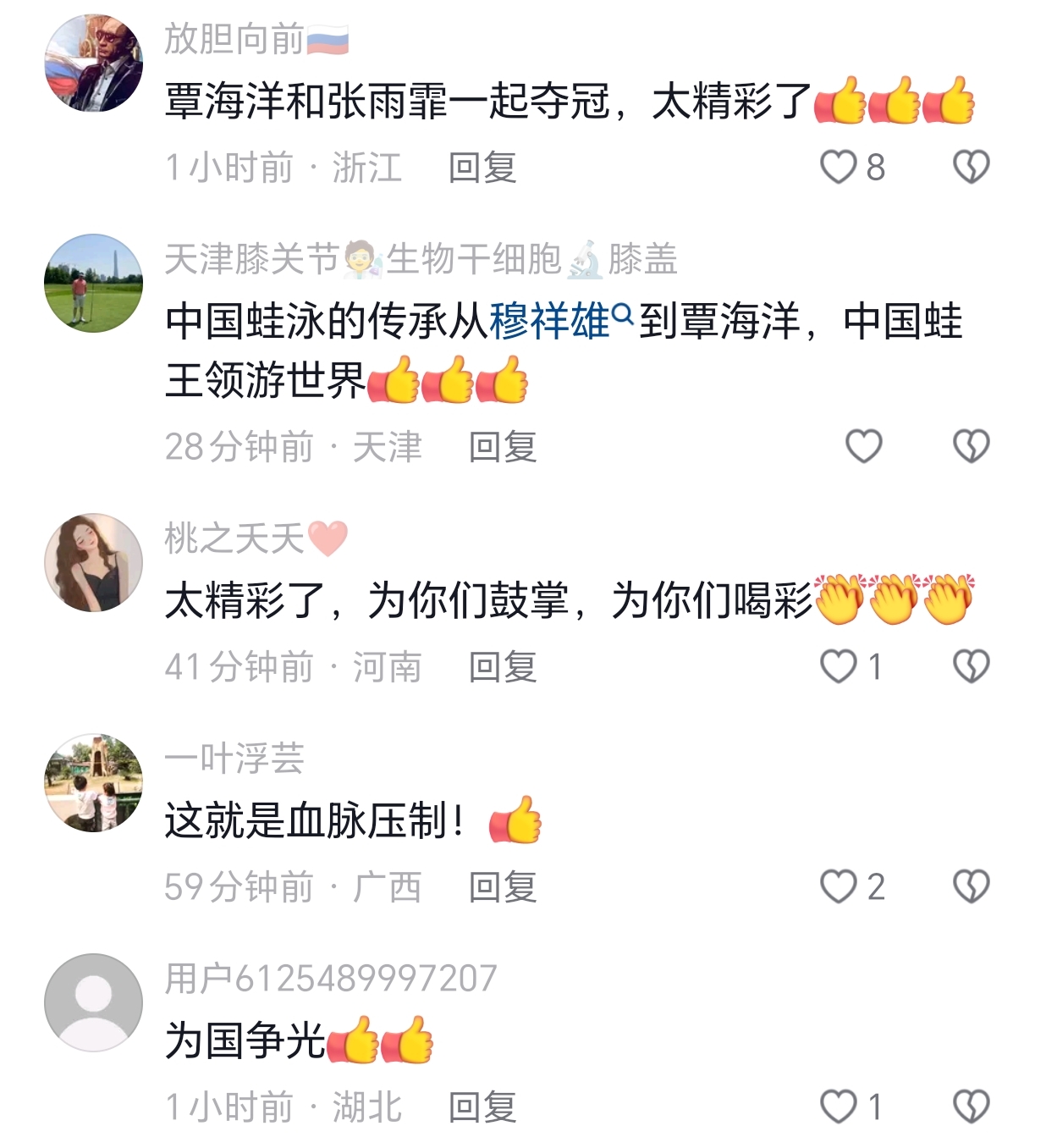Like the comment posted from 天津
1046x1148 pixels.
pos(863,446)
